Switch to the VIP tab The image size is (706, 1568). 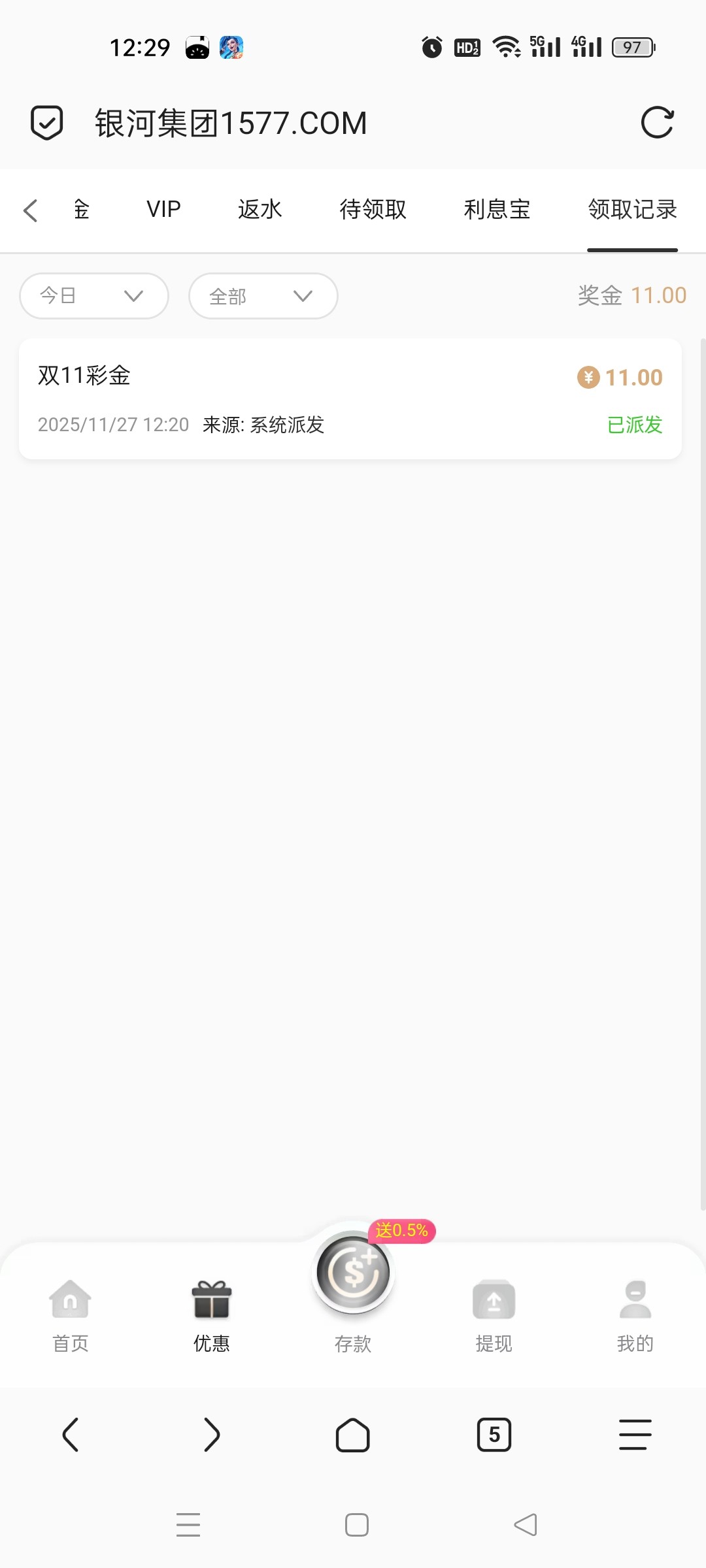point(163,210)
